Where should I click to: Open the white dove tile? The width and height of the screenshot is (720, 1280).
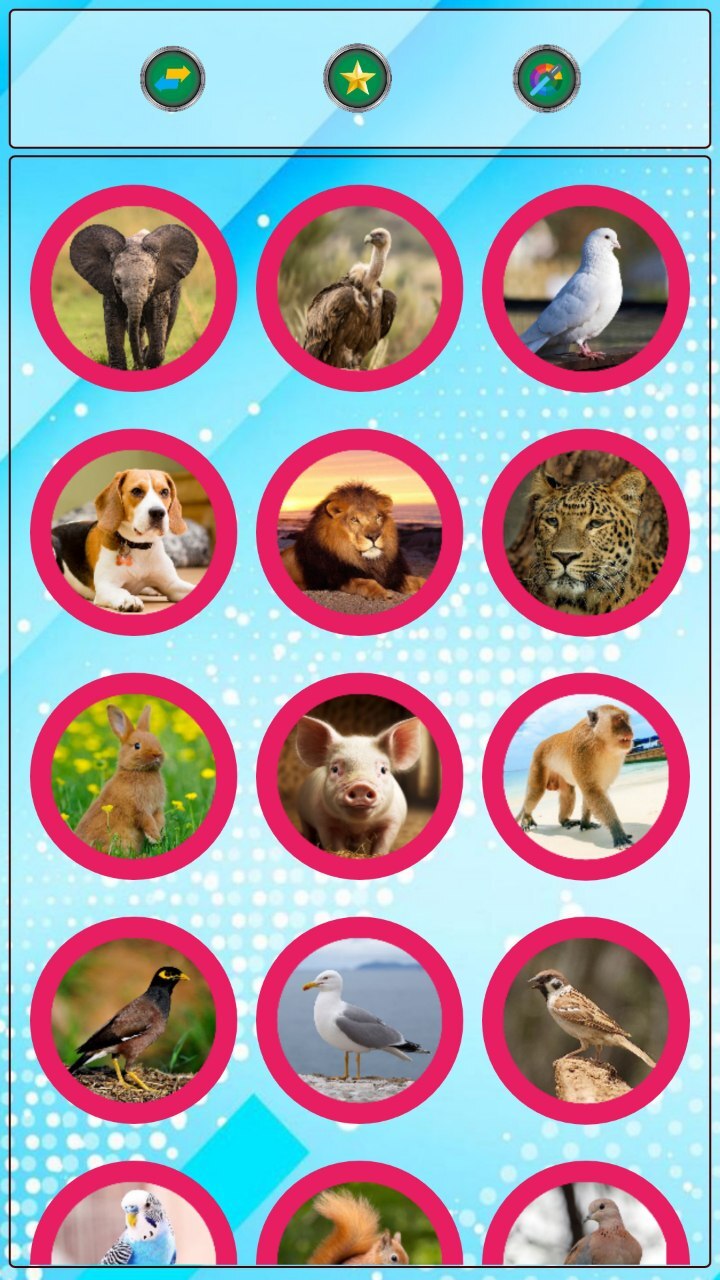[x=586, y=288]
